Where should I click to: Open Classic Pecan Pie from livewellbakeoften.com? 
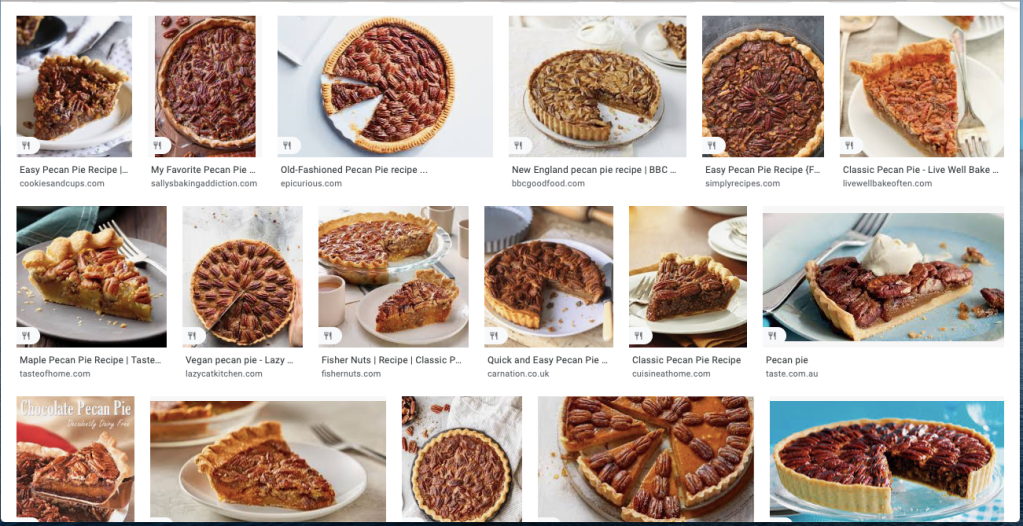click(921, 86)
